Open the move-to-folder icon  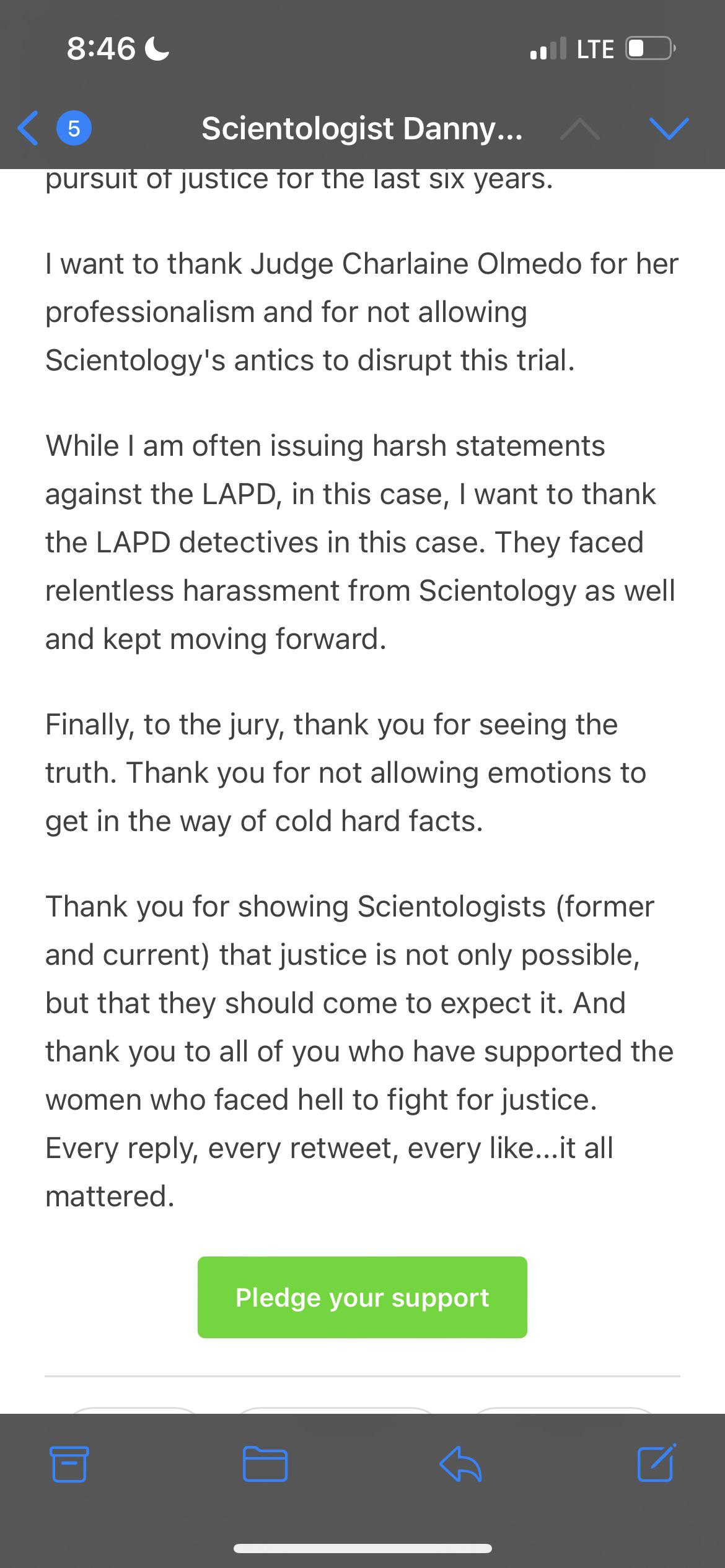[266, 1464]
